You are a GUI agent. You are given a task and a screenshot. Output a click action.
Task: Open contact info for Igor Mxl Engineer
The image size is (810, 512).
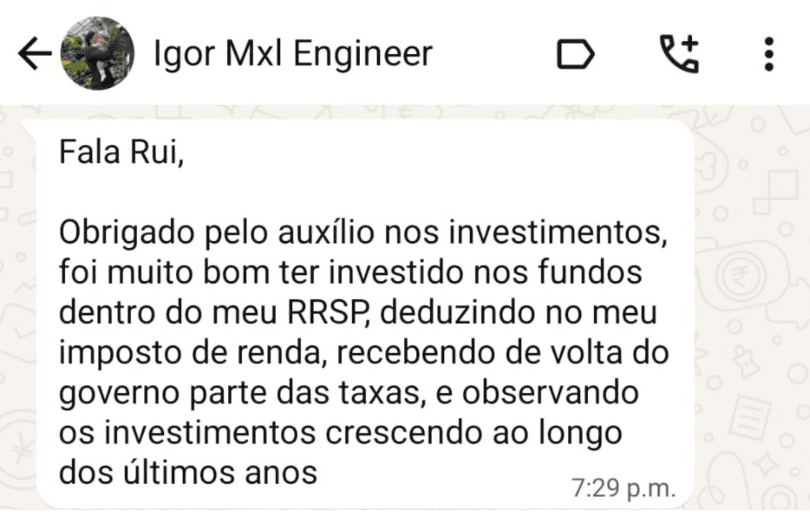pyautogui.click(x=292, y=54)
